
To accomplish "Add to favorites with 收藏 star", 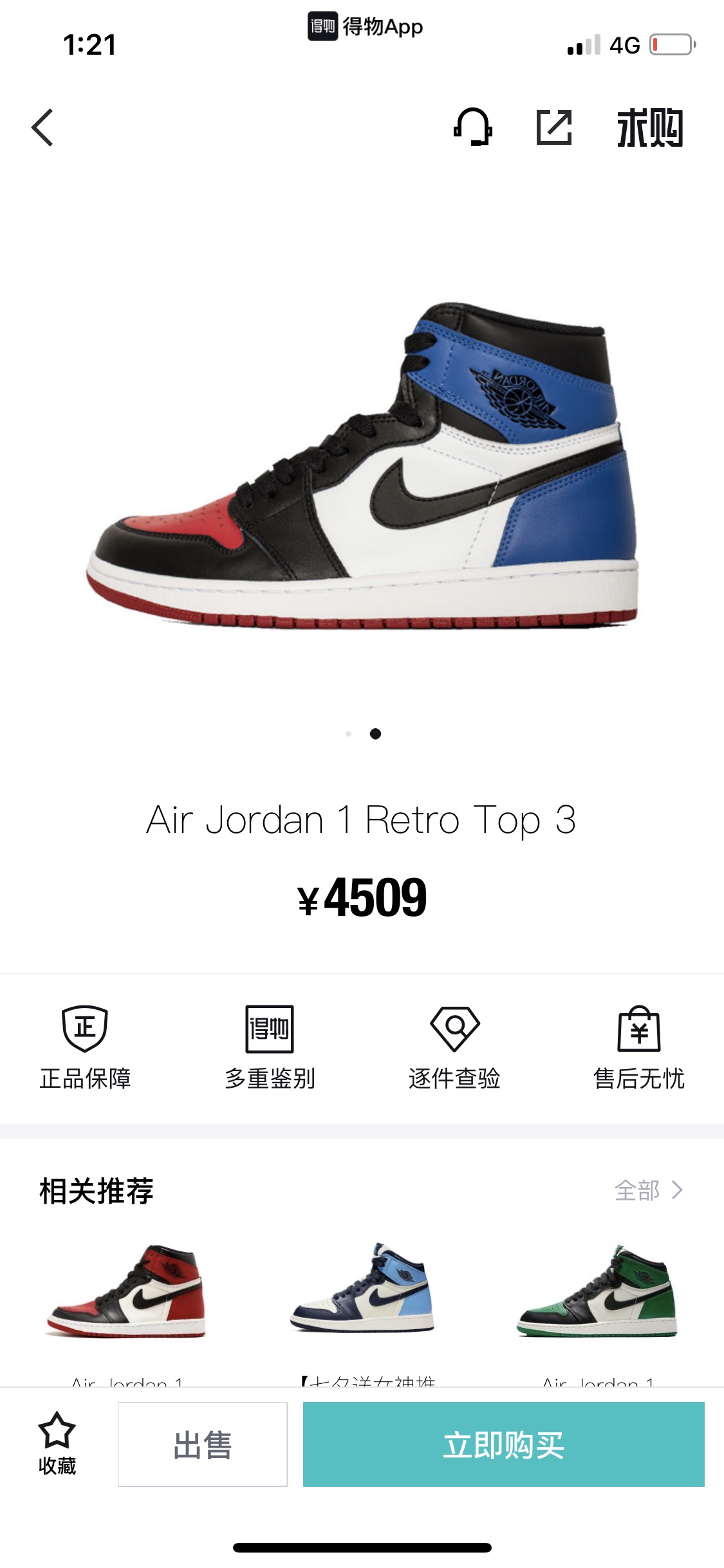I will (x=57, y=1444).
